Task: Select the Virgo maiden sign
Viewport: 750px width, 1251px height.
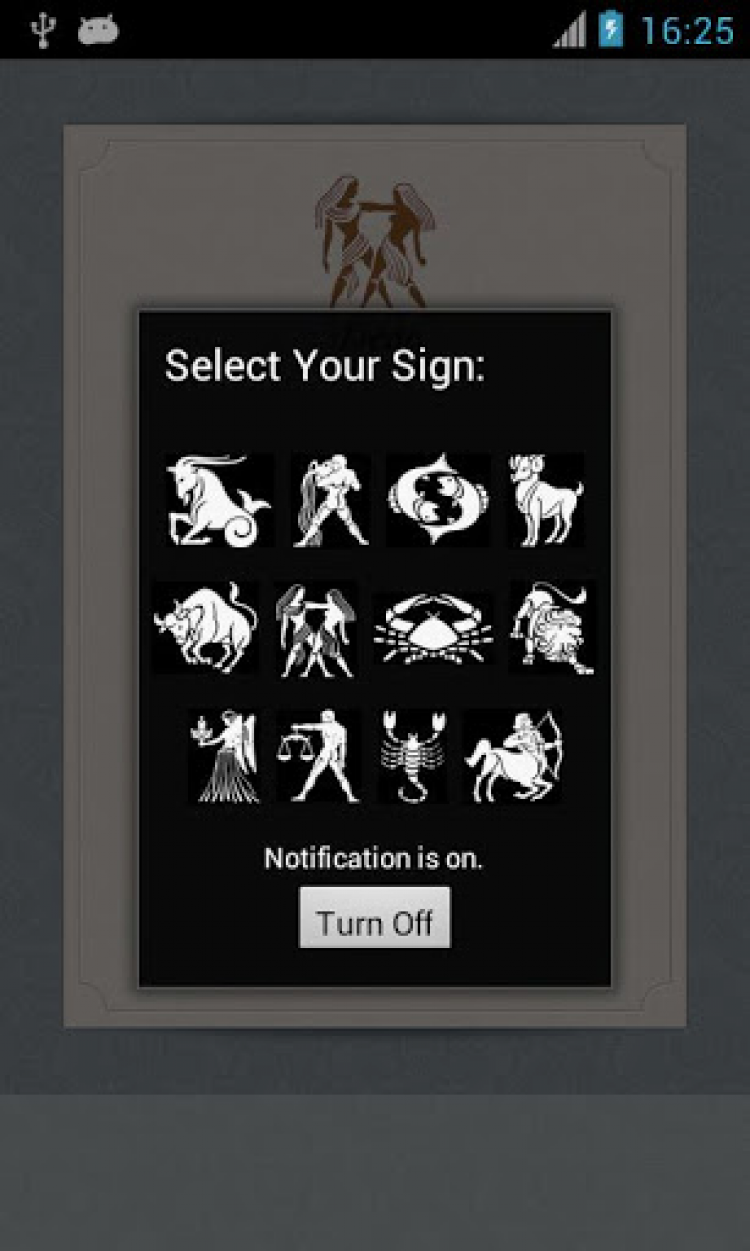Action: pyautogui.click(x=226, y=756)
